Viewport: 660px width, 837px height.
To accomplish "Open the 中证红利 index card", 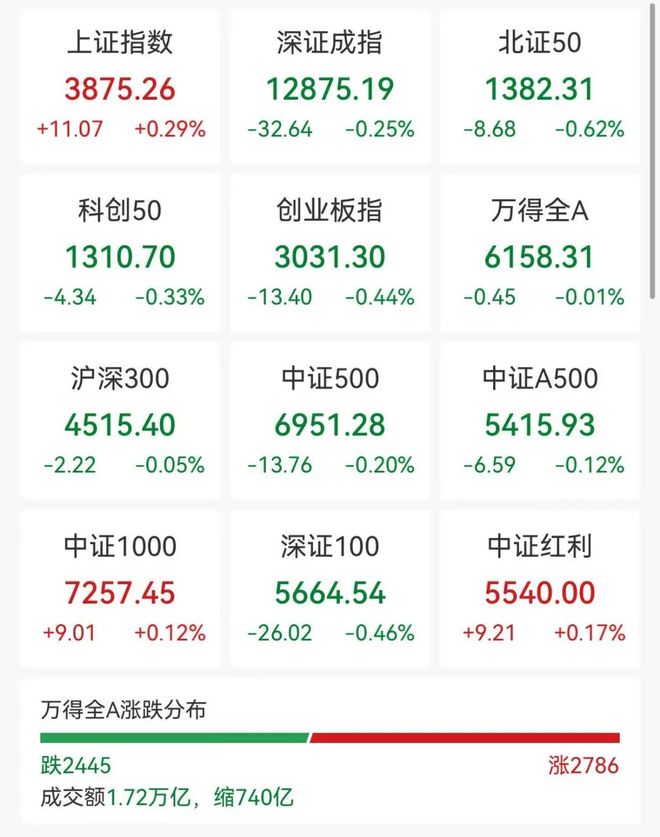I will 539,590.
